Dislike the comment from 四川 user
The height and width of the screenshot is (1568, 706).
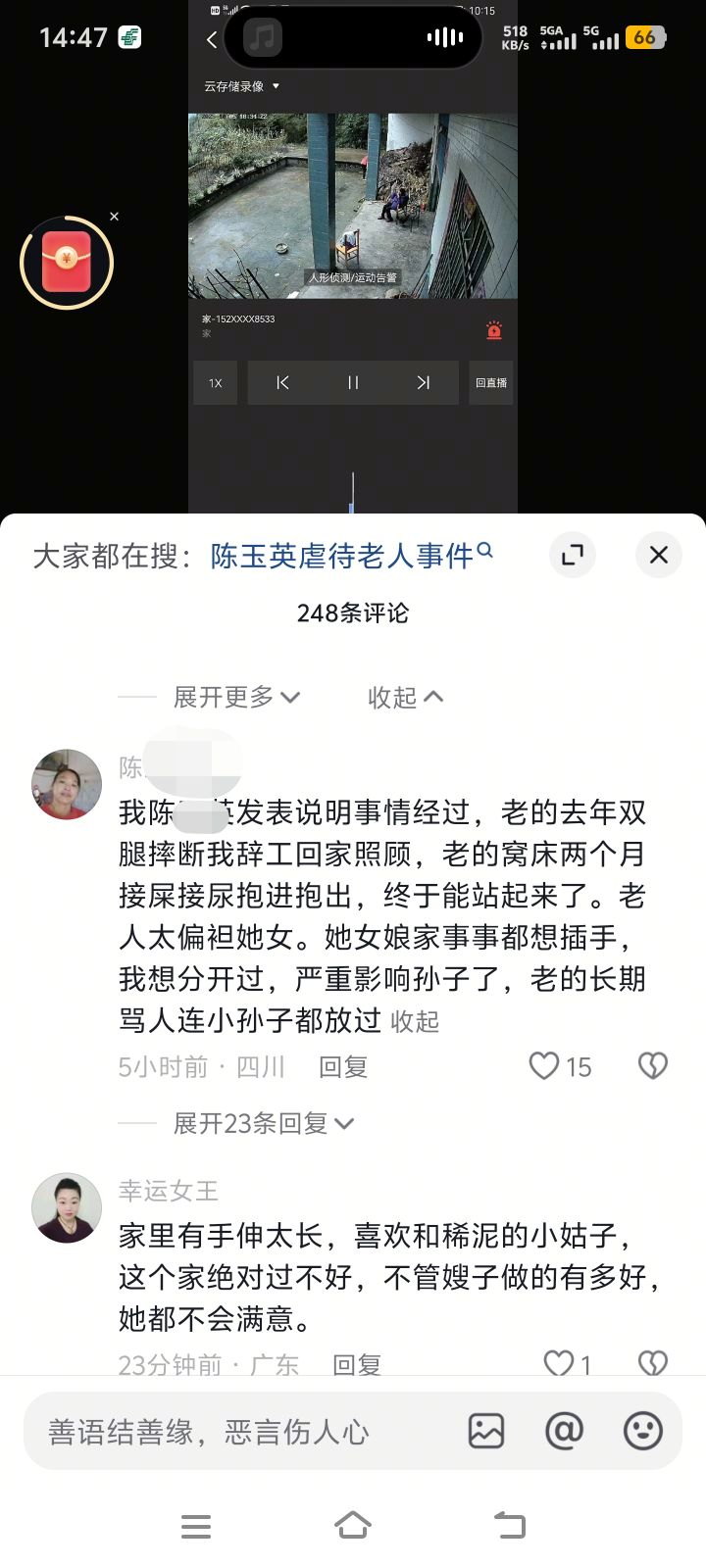pos(652,1066)
